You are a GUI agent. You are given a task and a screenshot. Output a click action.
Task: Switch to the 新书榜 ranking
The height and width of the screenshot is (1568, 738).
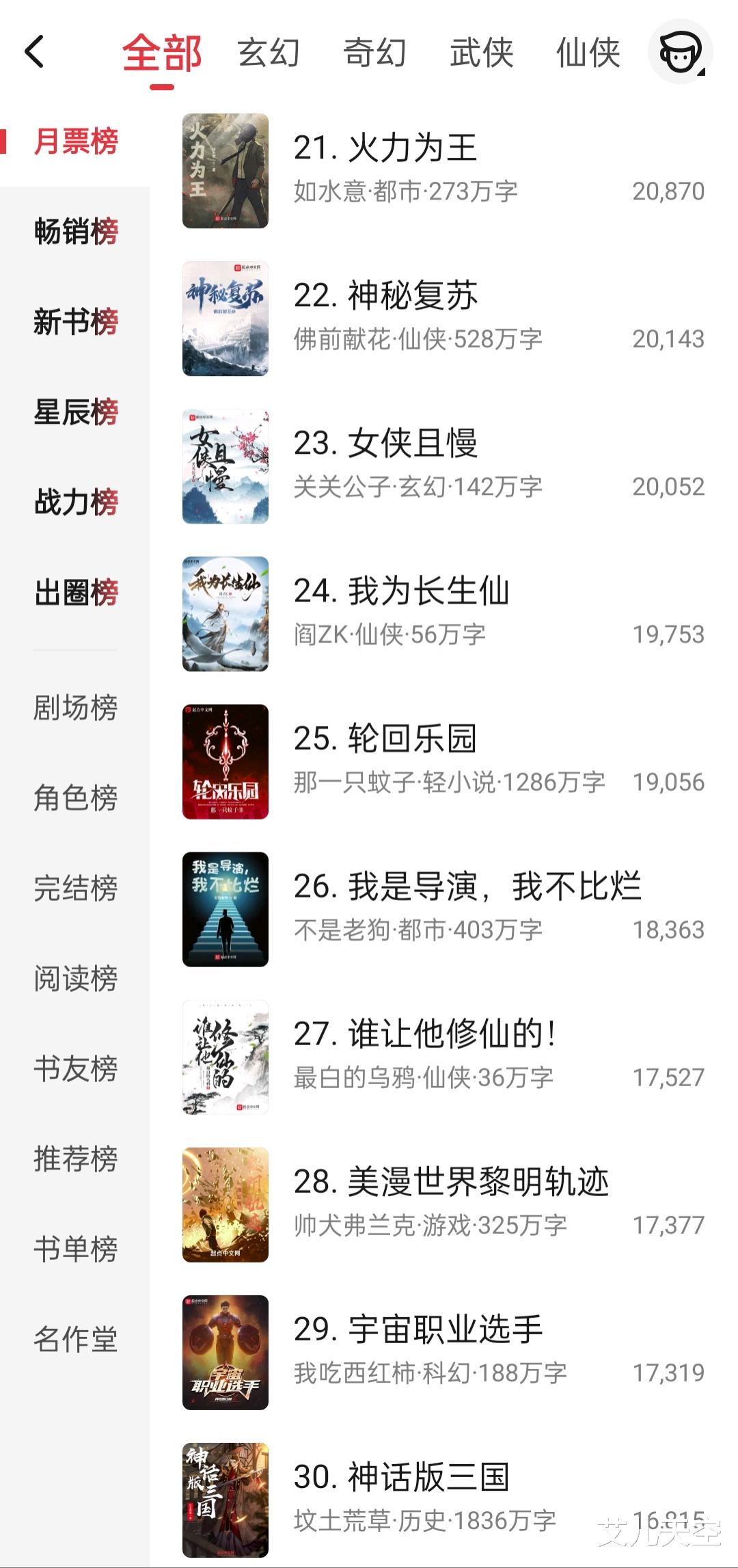click(x=76, y=321)
